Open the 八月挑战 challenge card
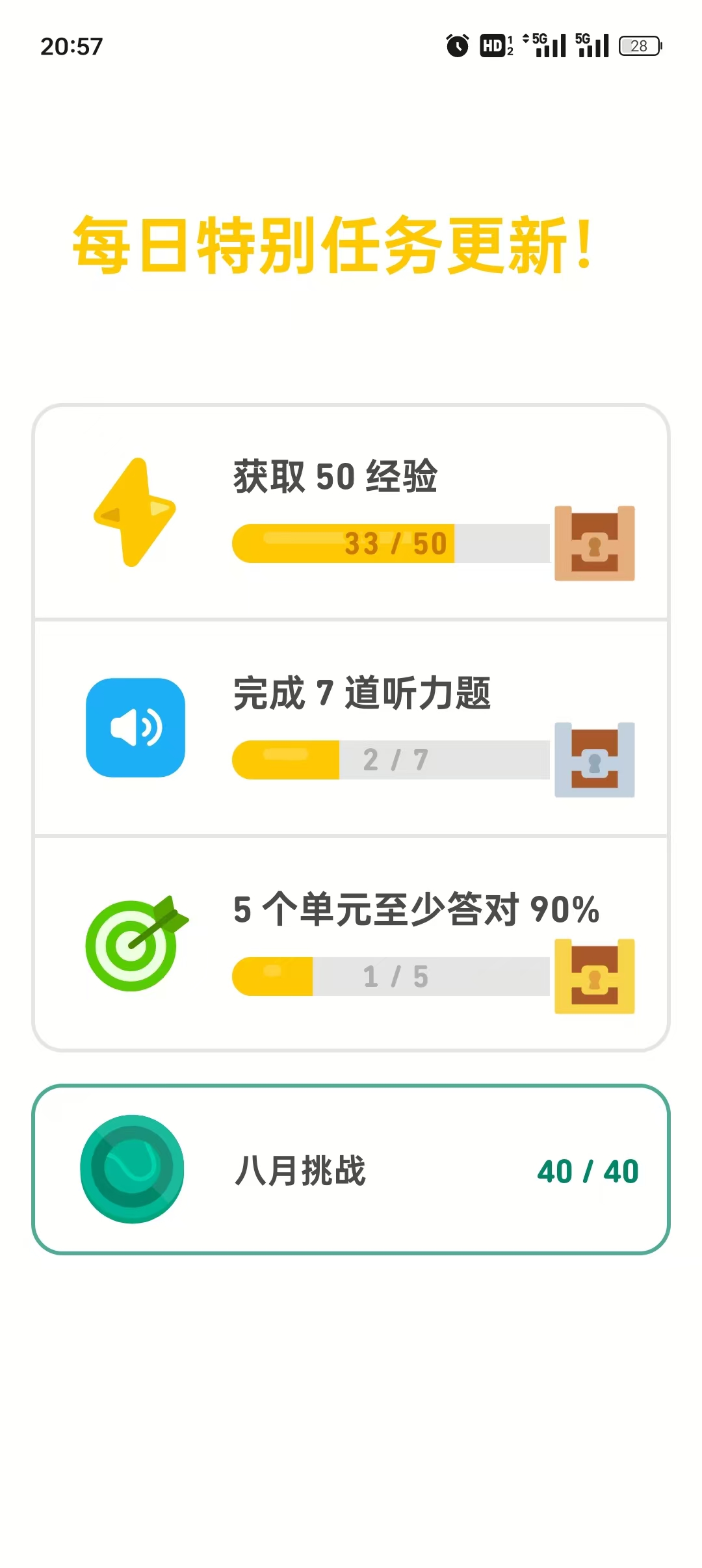 pos(351,1169)
